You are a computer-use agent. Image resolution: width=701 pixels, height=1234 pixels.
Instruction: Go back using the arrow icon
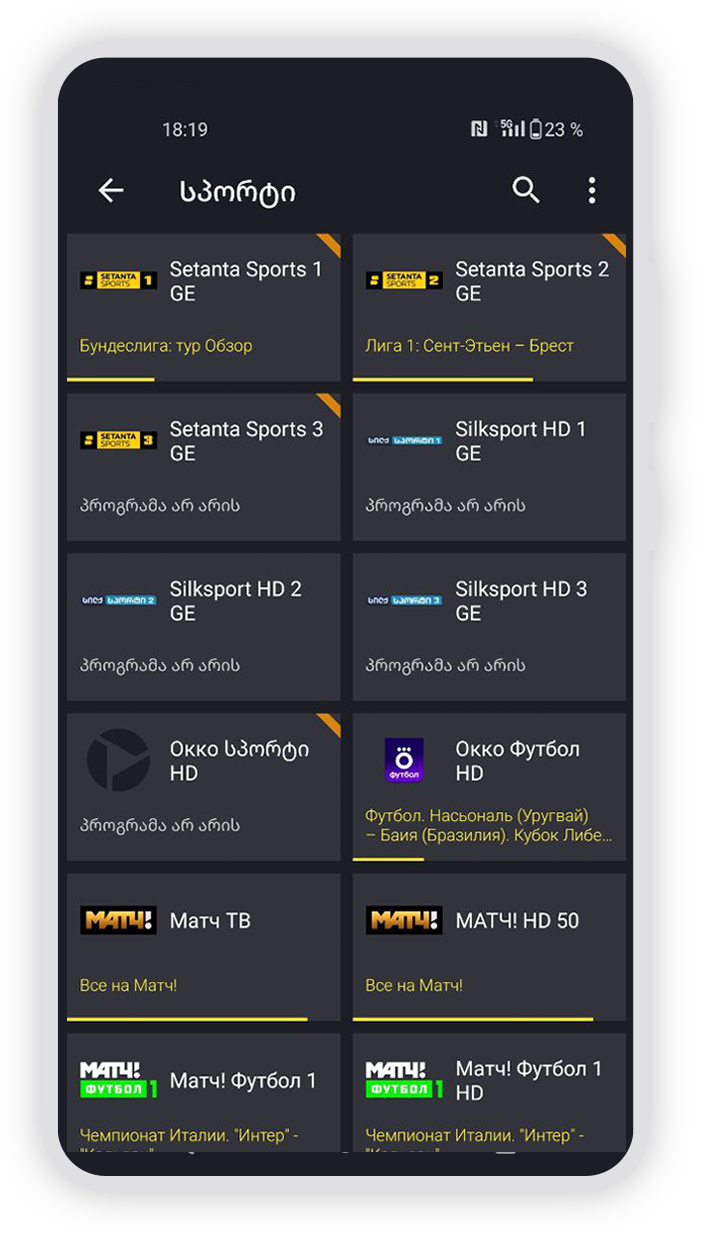(111, 191)
